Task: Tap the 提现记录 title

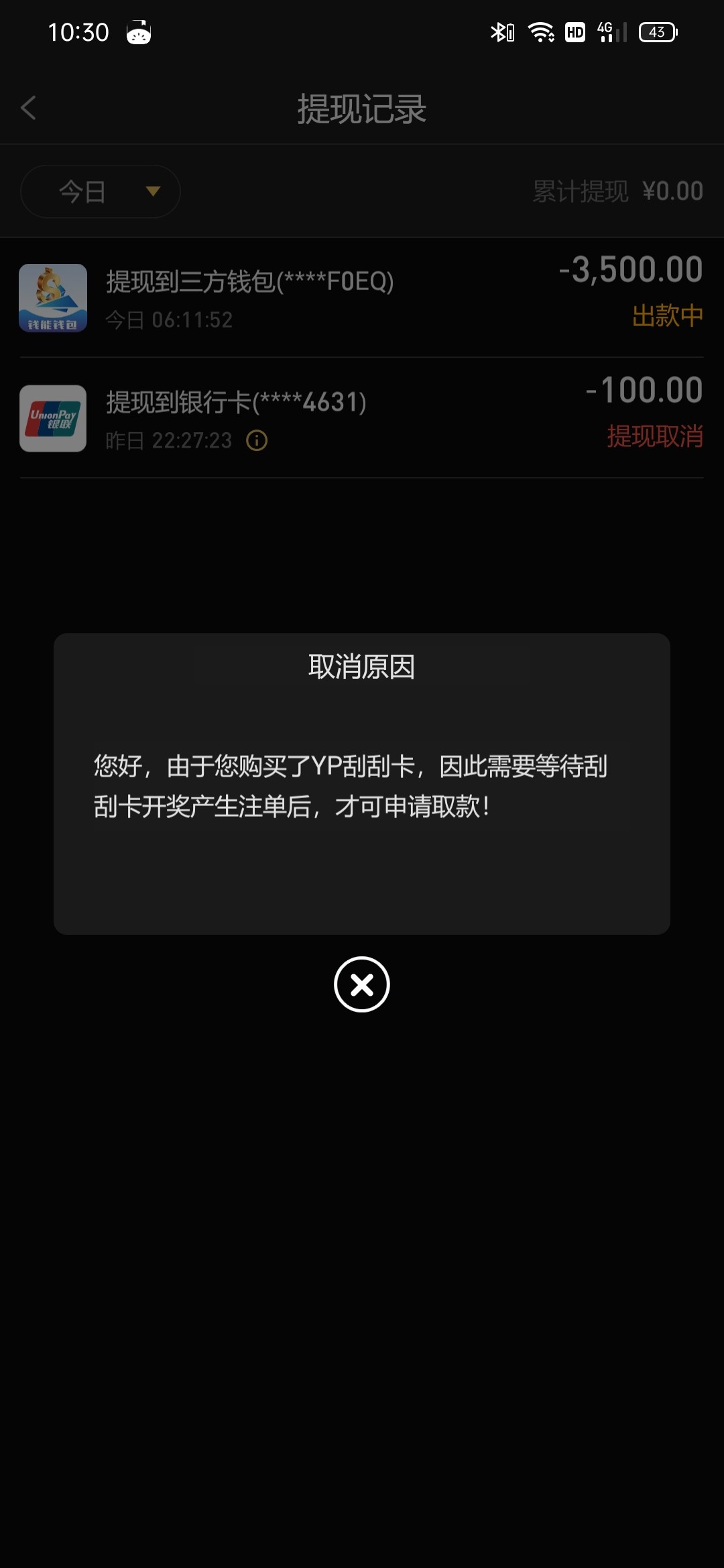Action: (362, 107)
